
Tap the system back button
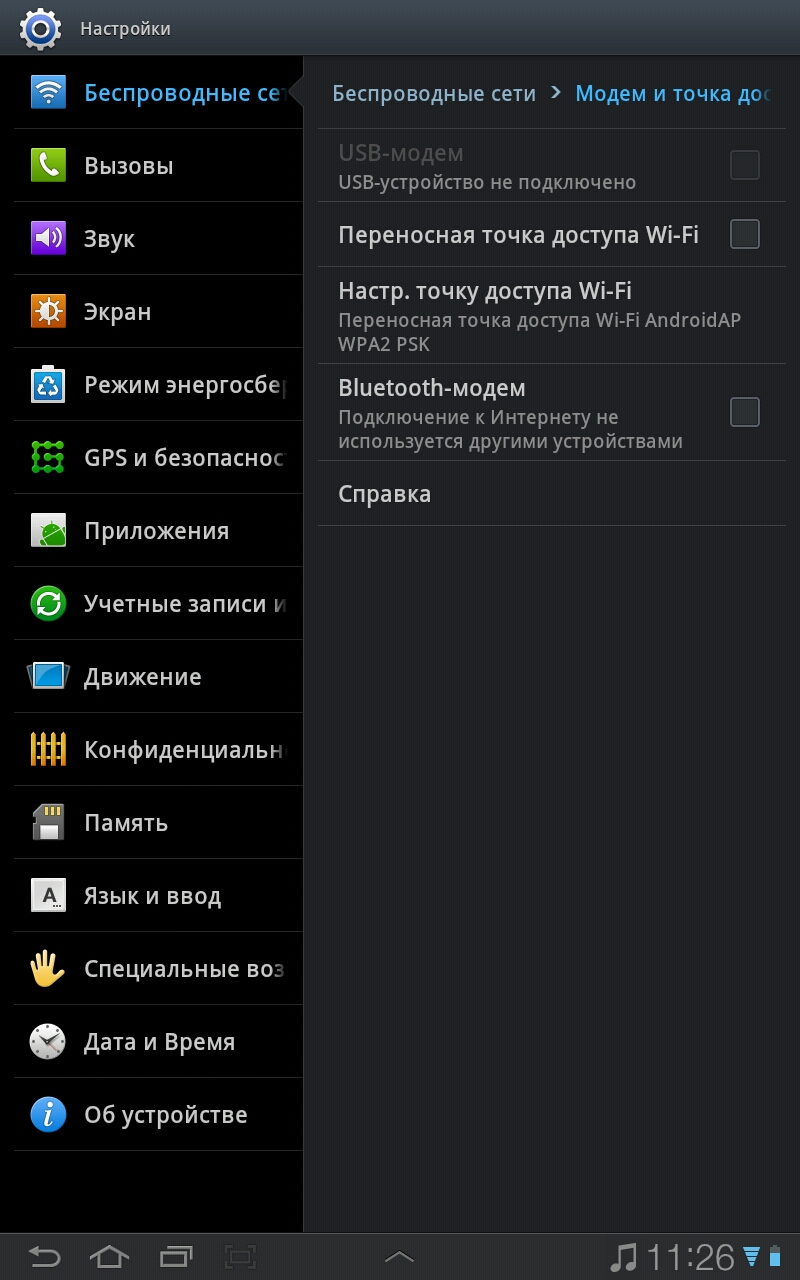point(44,1256)
